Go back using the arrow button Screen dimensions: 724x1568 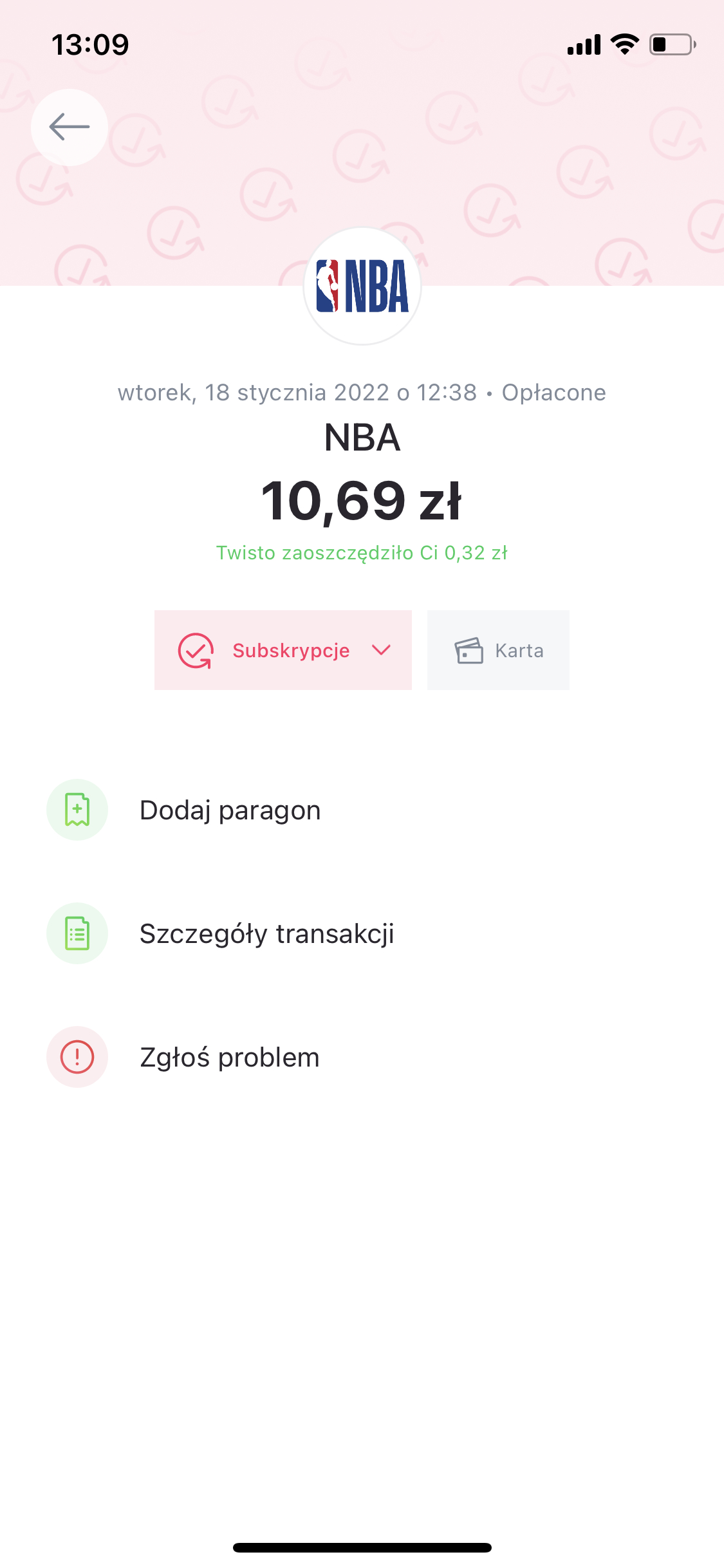click(70, 127)
